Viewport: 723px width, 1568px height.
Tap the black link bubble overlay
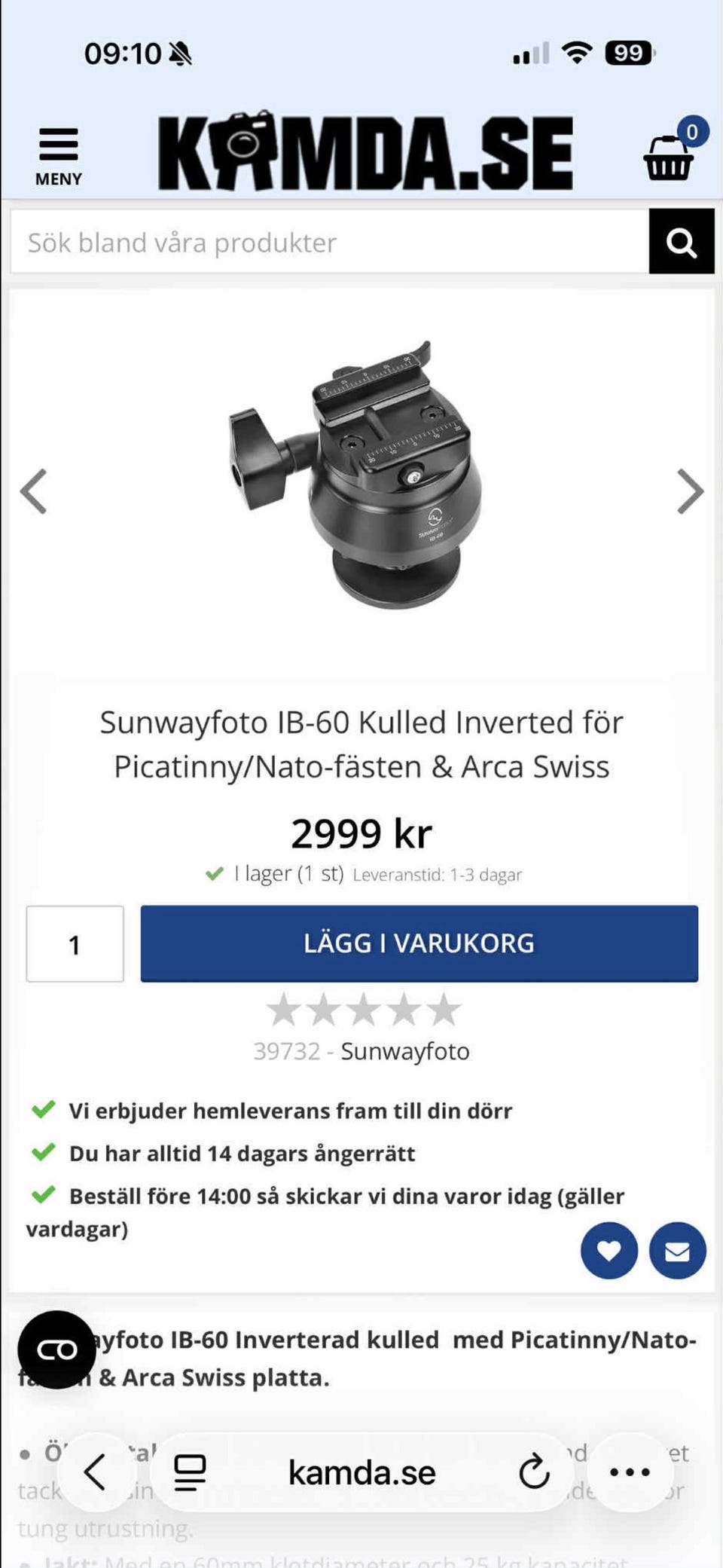tap(56, 1349)
